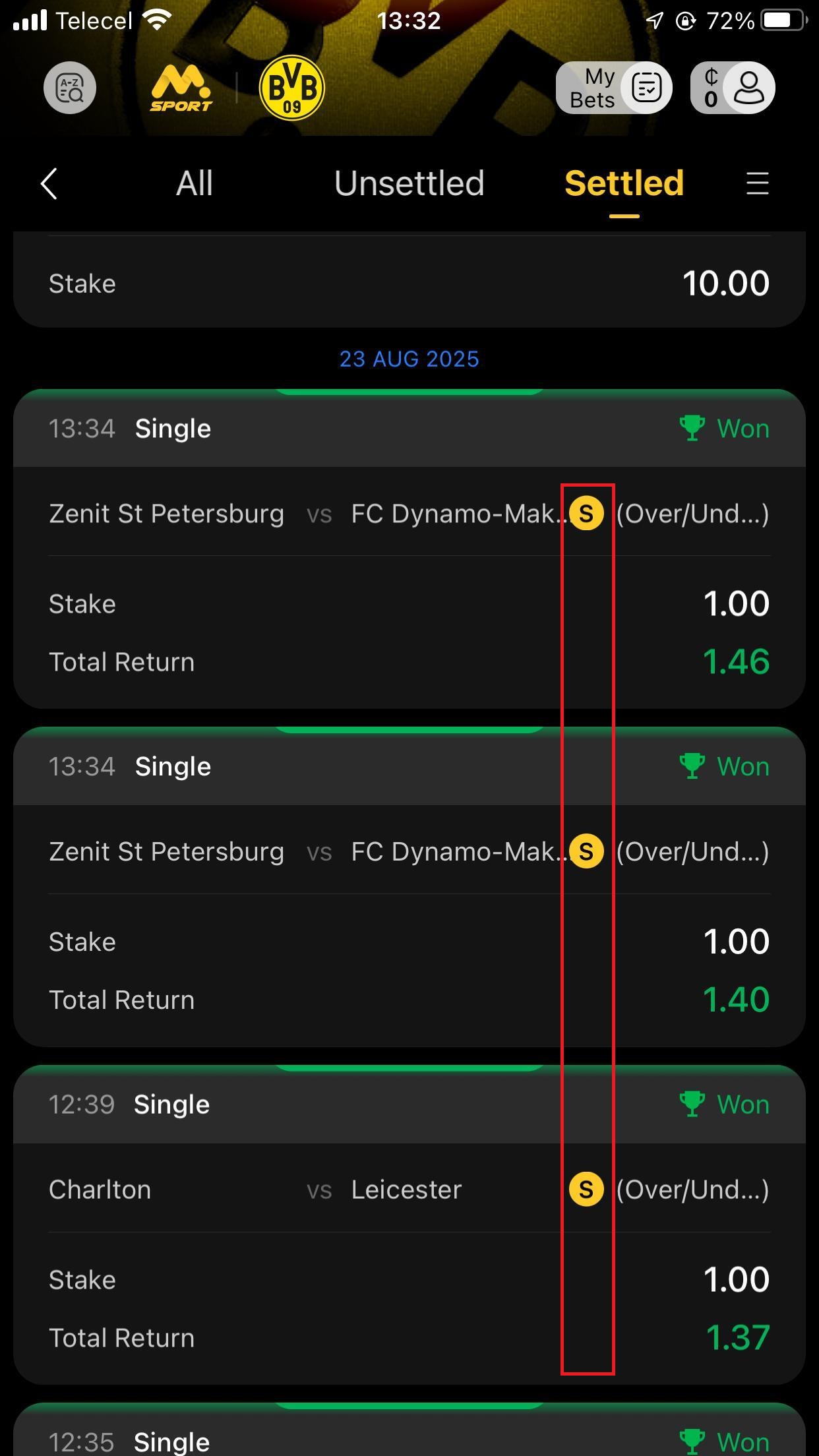
Task: Switch to the All tab
Action: 194,183
